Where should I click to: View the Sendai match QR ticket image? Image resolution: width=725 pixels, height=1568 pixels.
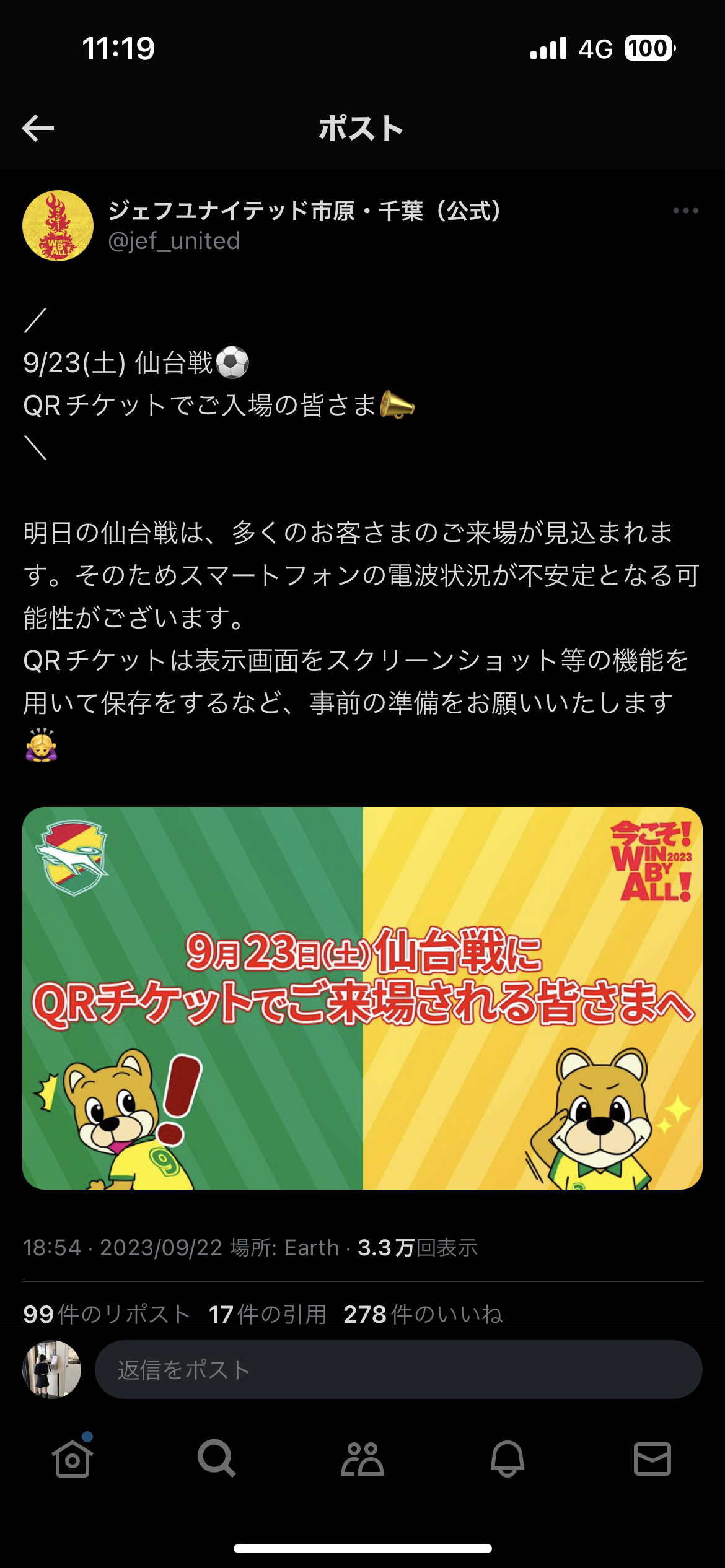[x=362, y=998]
